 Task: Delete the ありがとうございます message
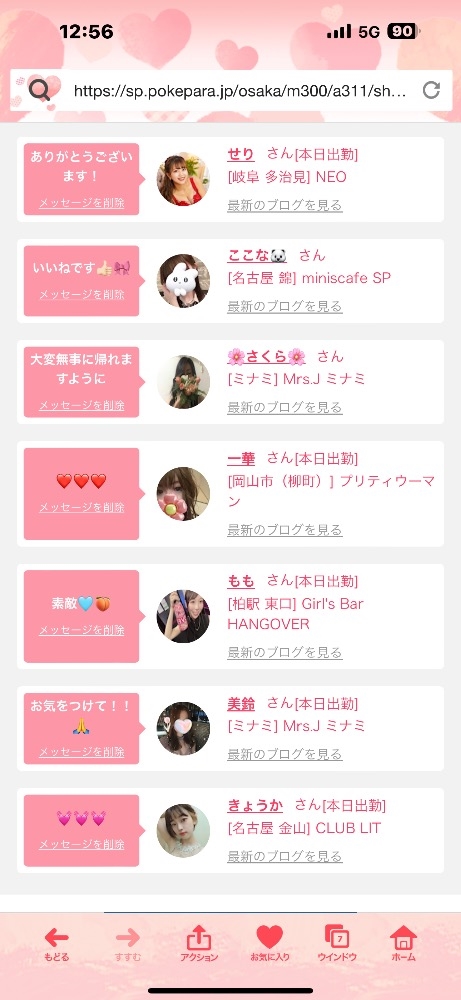[x=81, y=203]
